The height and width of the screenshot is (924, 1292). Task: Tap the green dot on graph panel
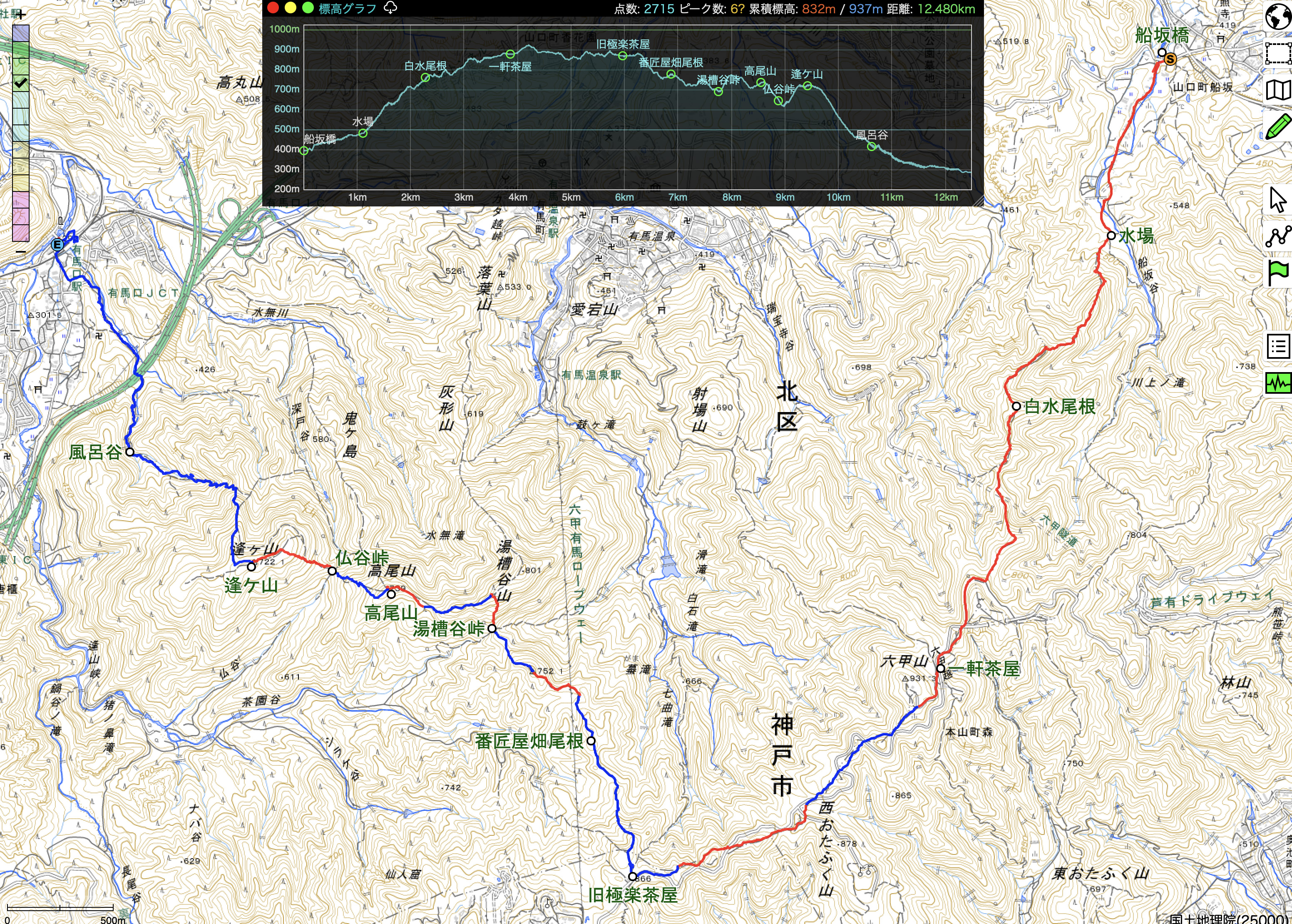coord(308,8)
